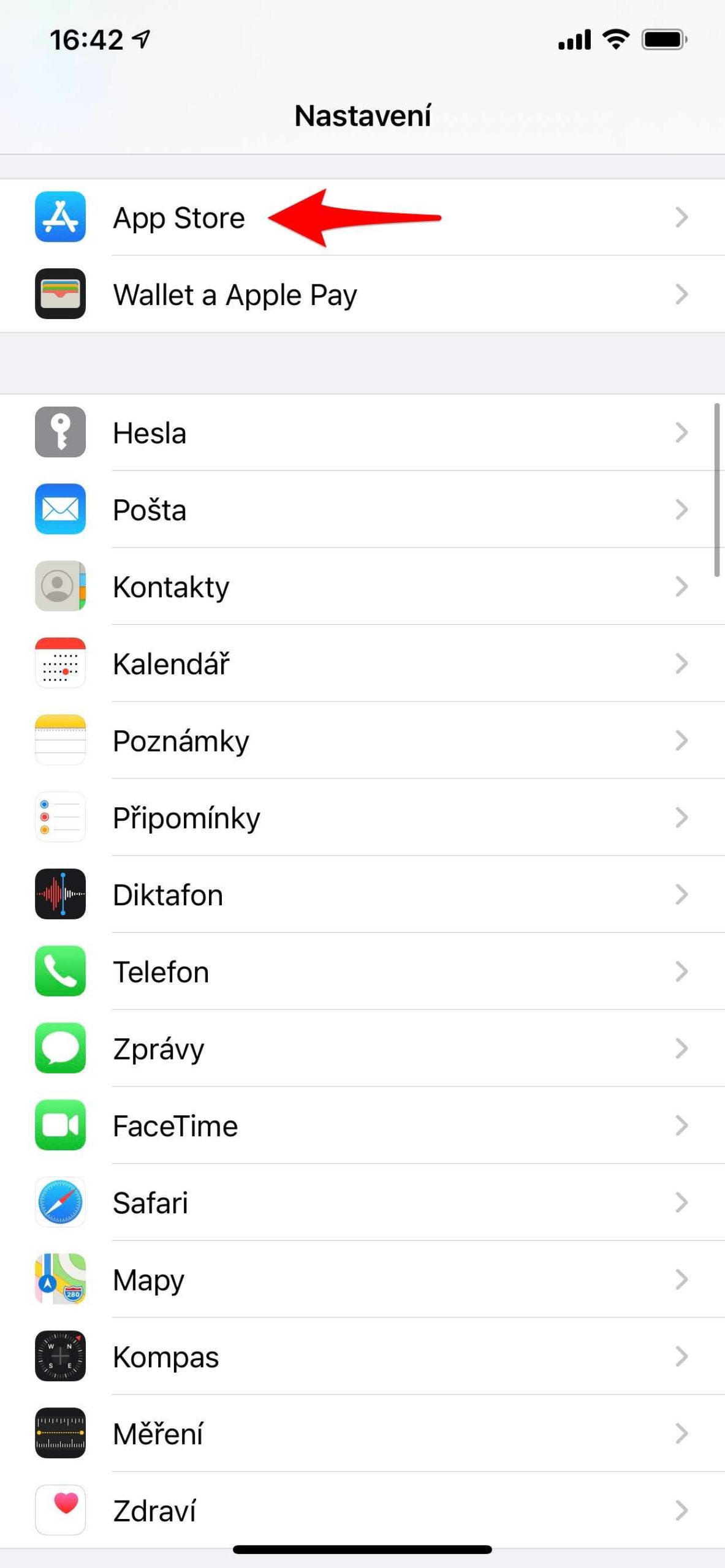The height and width of the screenshot is (1568, 725).
Task: Tap the Kontakty contacts icon
Action: click(60, 587)
